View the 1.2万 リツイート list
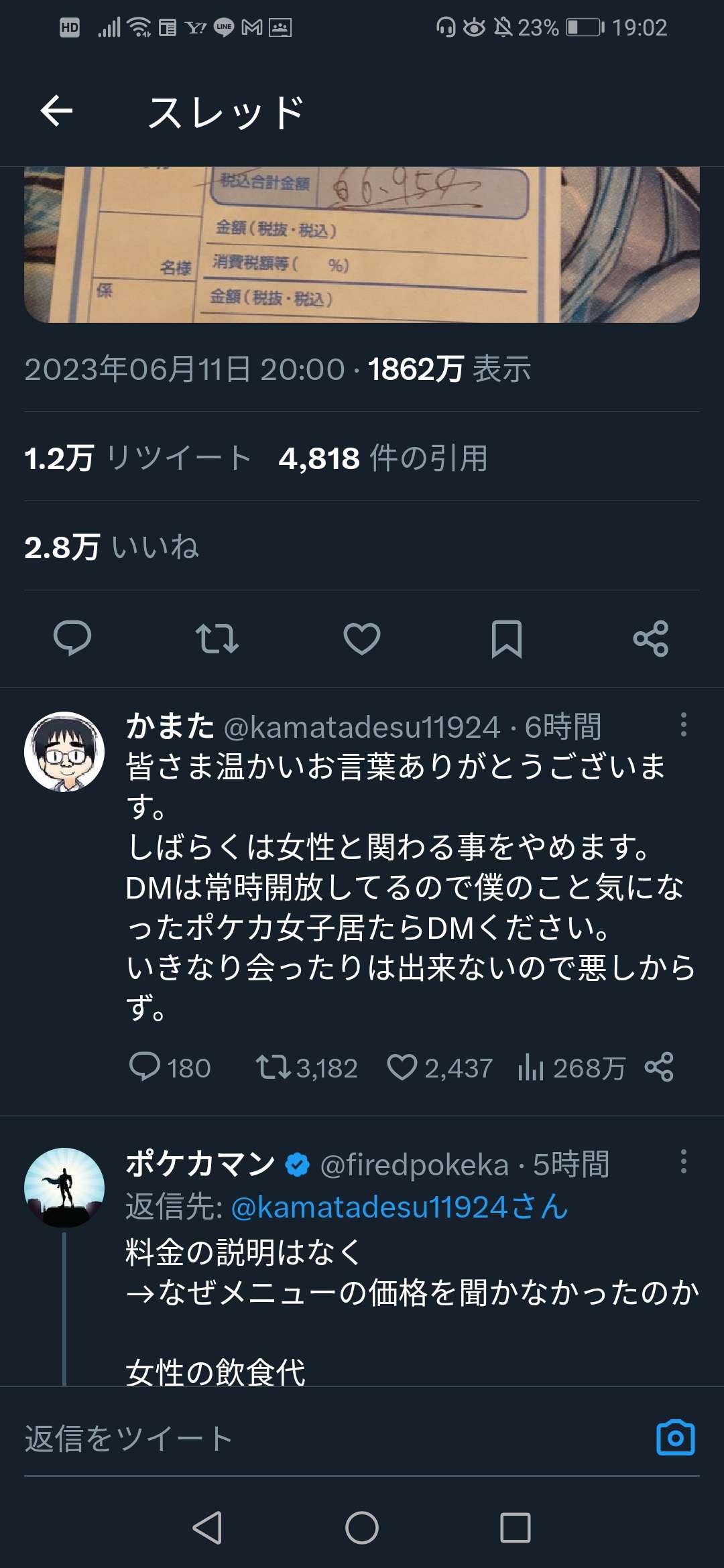This screenshot has width=724, height=1568. click(x=138, y=458)
